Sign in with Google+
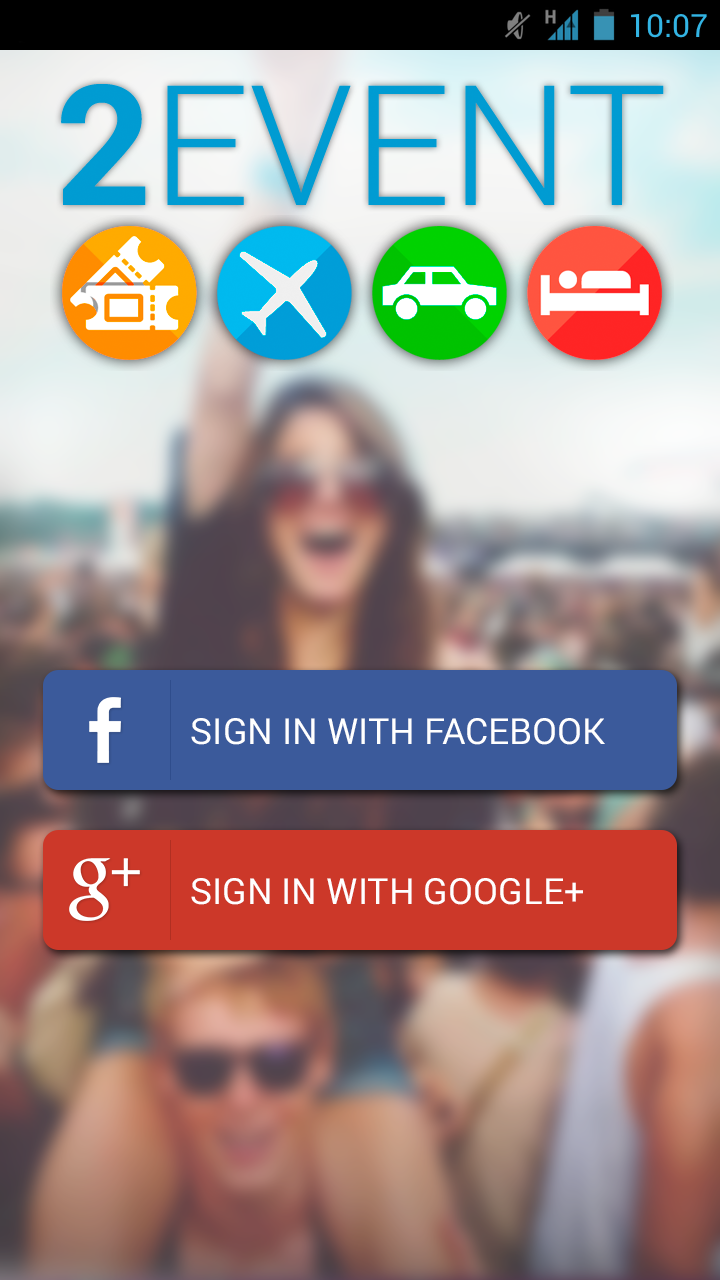The height and width of the screenshot is (1280, 720). [360, 890]
